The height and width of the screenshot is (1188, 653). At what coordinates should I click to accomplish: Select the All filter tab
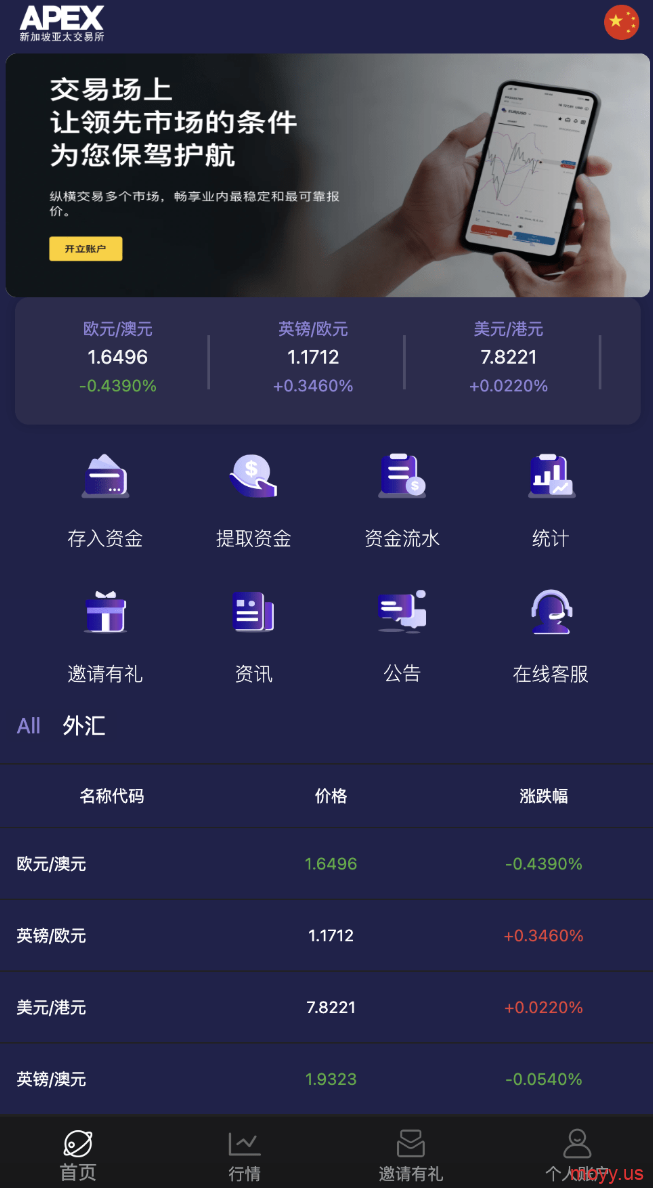coord(29,726)
